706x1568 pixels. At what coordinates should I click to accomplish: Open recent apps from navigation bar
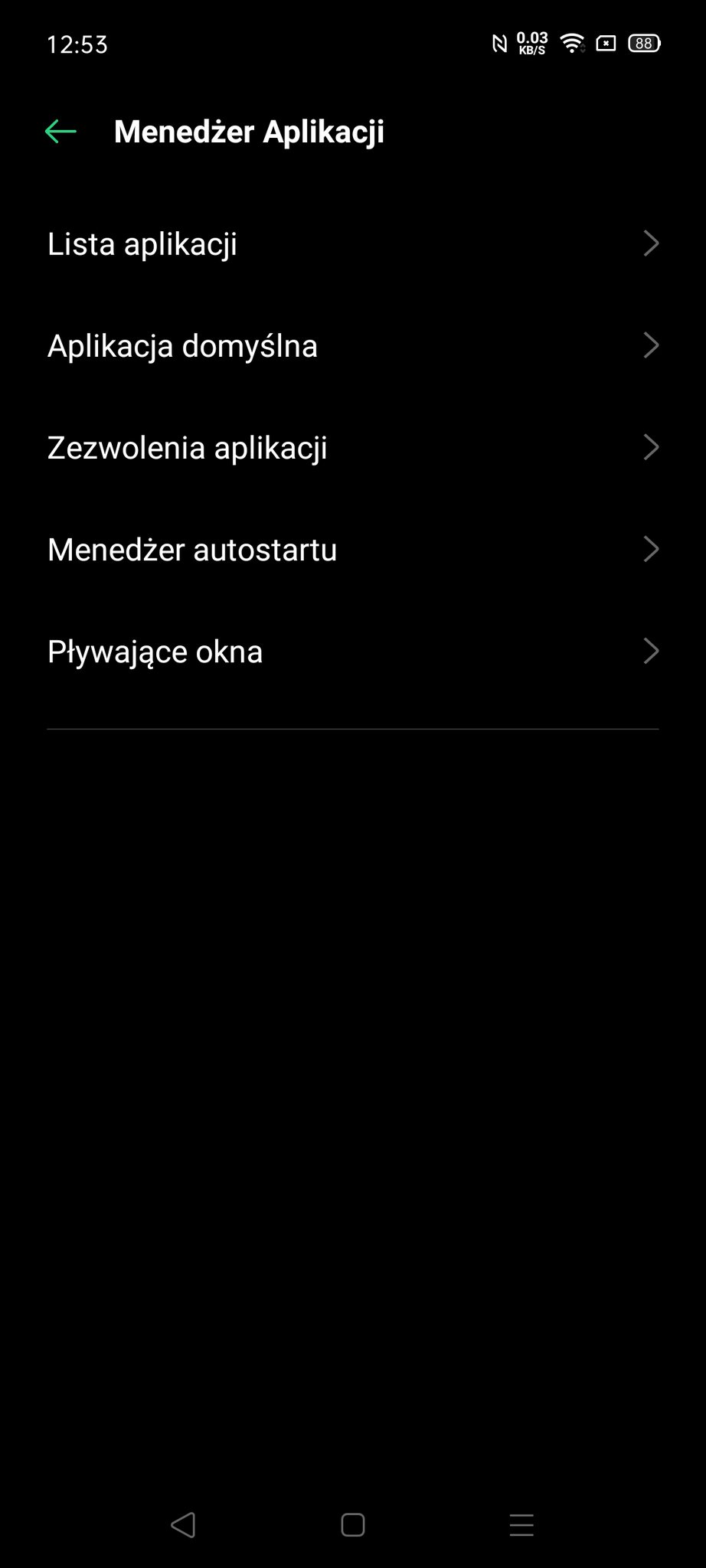(521, 1525)
